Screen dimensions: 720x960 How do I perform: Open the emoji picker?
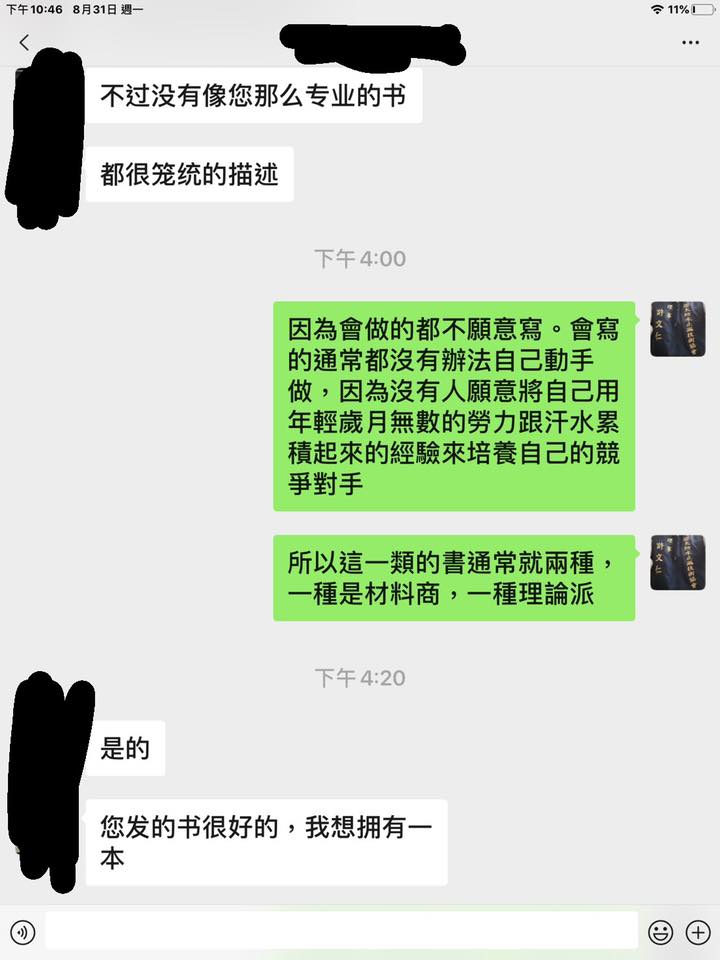coord(660,933)
